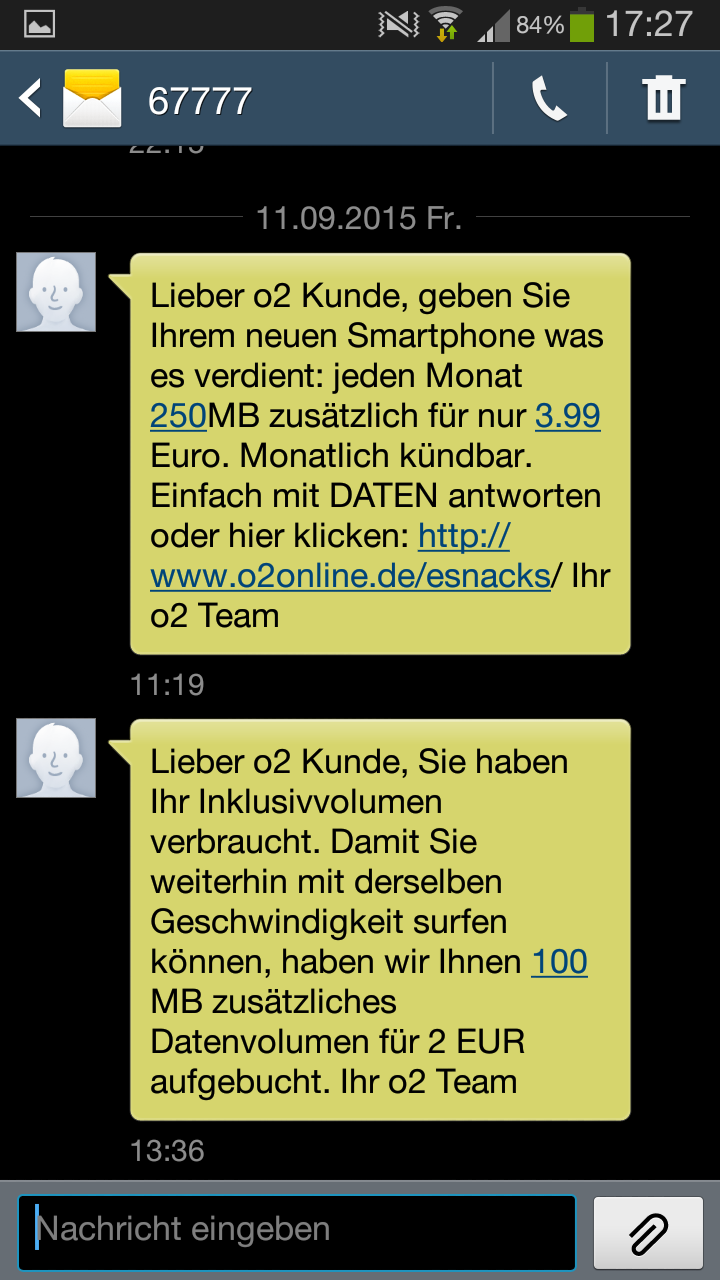Delete this conversation with trash icon
This screenshot has height=1280, width=720.
point(663,99)
